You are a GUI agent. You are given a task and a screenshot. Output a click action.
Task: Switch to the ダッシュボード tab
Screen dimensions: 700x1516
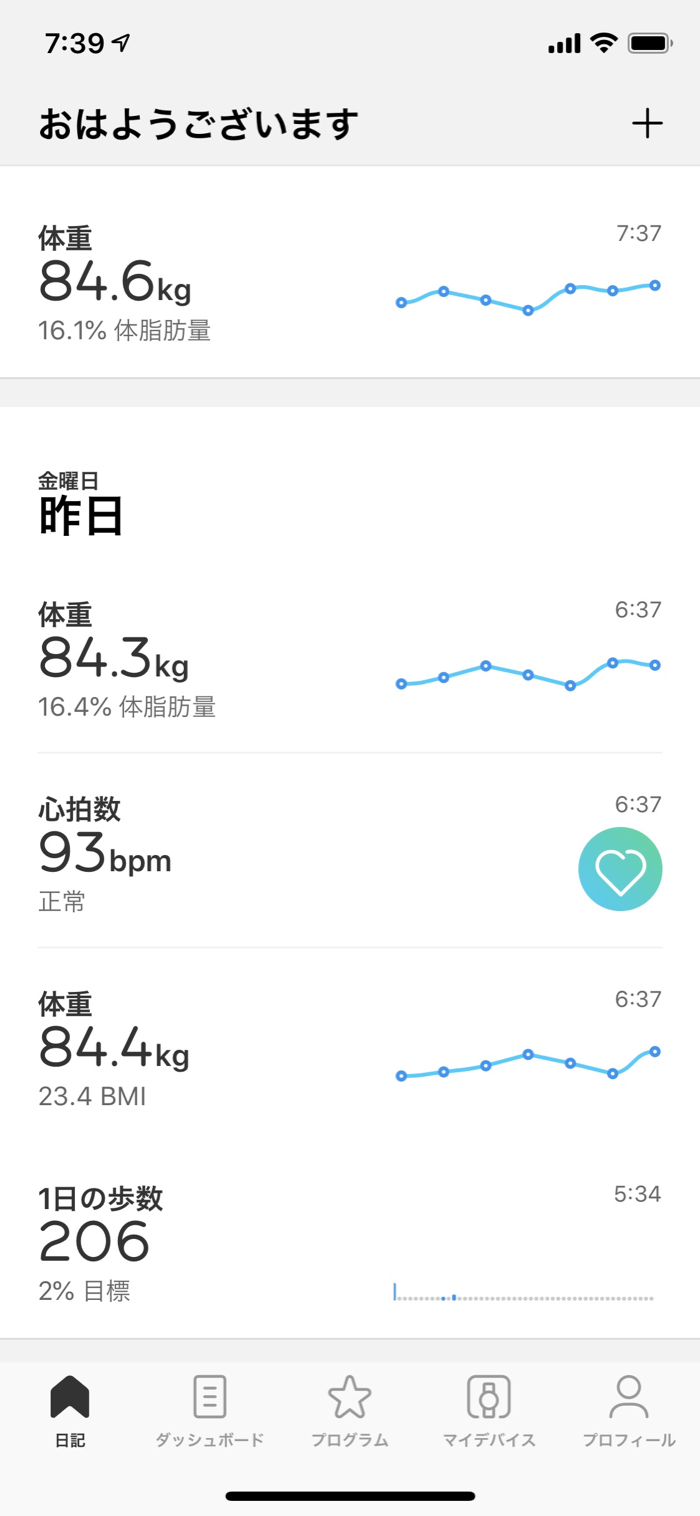tap(210, 1412)
